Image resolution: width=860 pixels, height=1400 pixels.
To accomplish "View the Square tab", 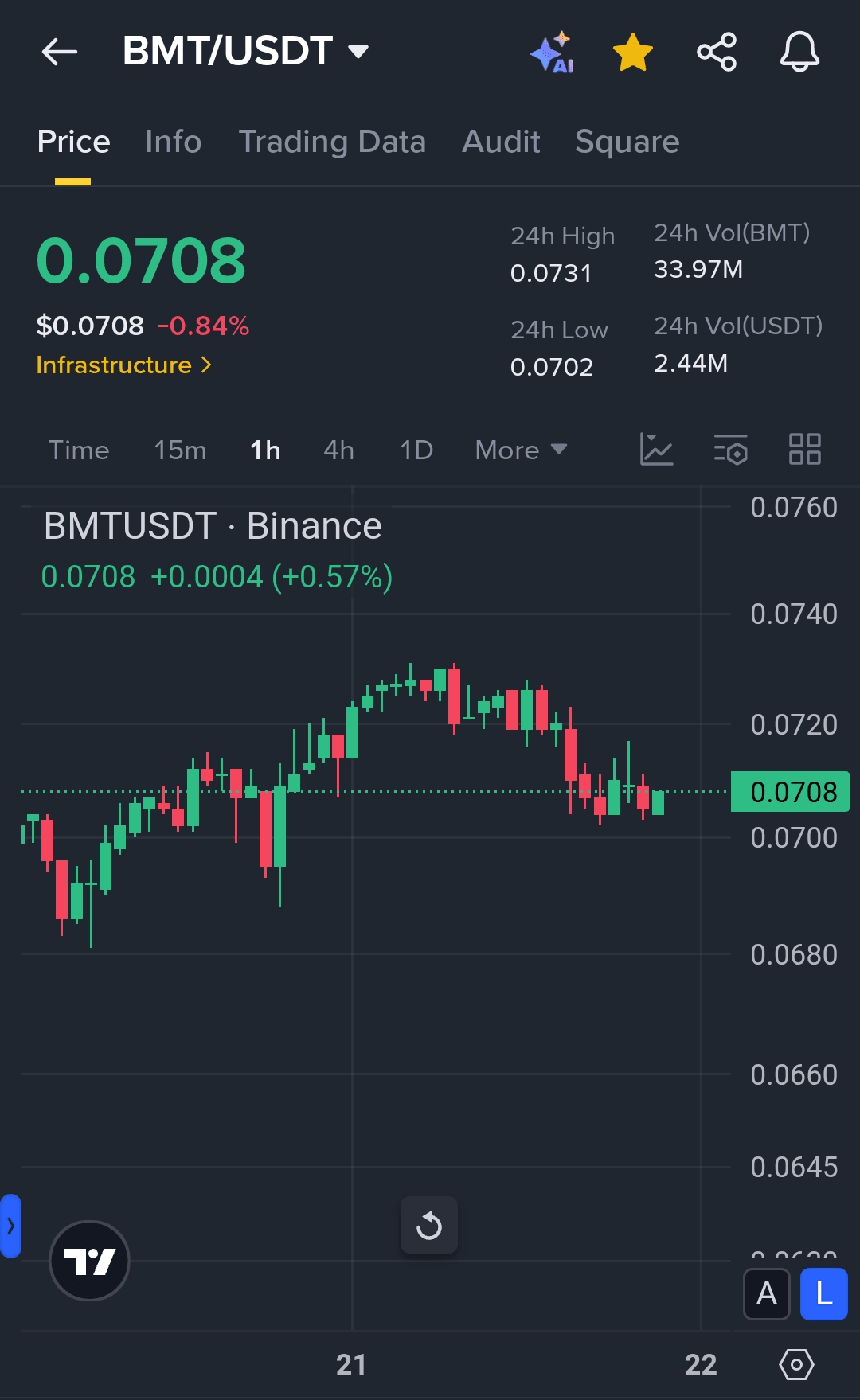I will pyautogui.click(x=627, y=142).
